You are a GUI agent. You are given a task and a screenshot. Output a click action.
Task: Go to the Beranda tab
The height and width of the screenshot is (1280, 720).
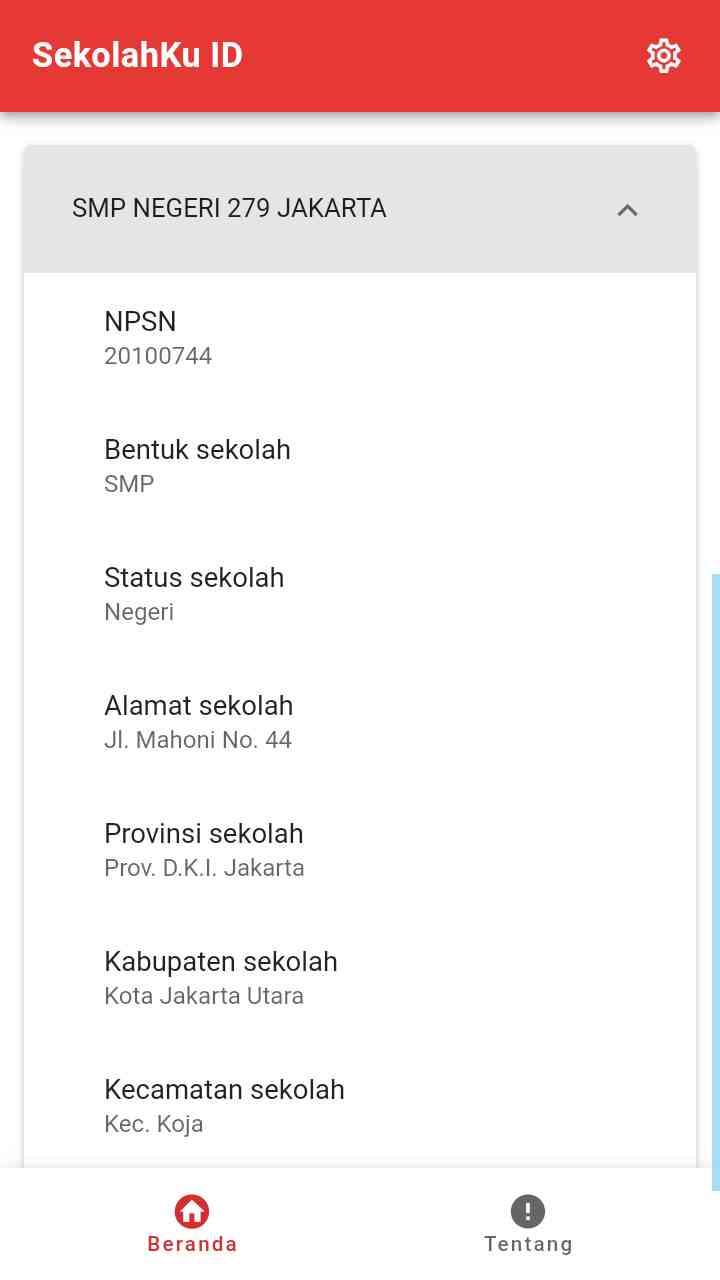192,1224
